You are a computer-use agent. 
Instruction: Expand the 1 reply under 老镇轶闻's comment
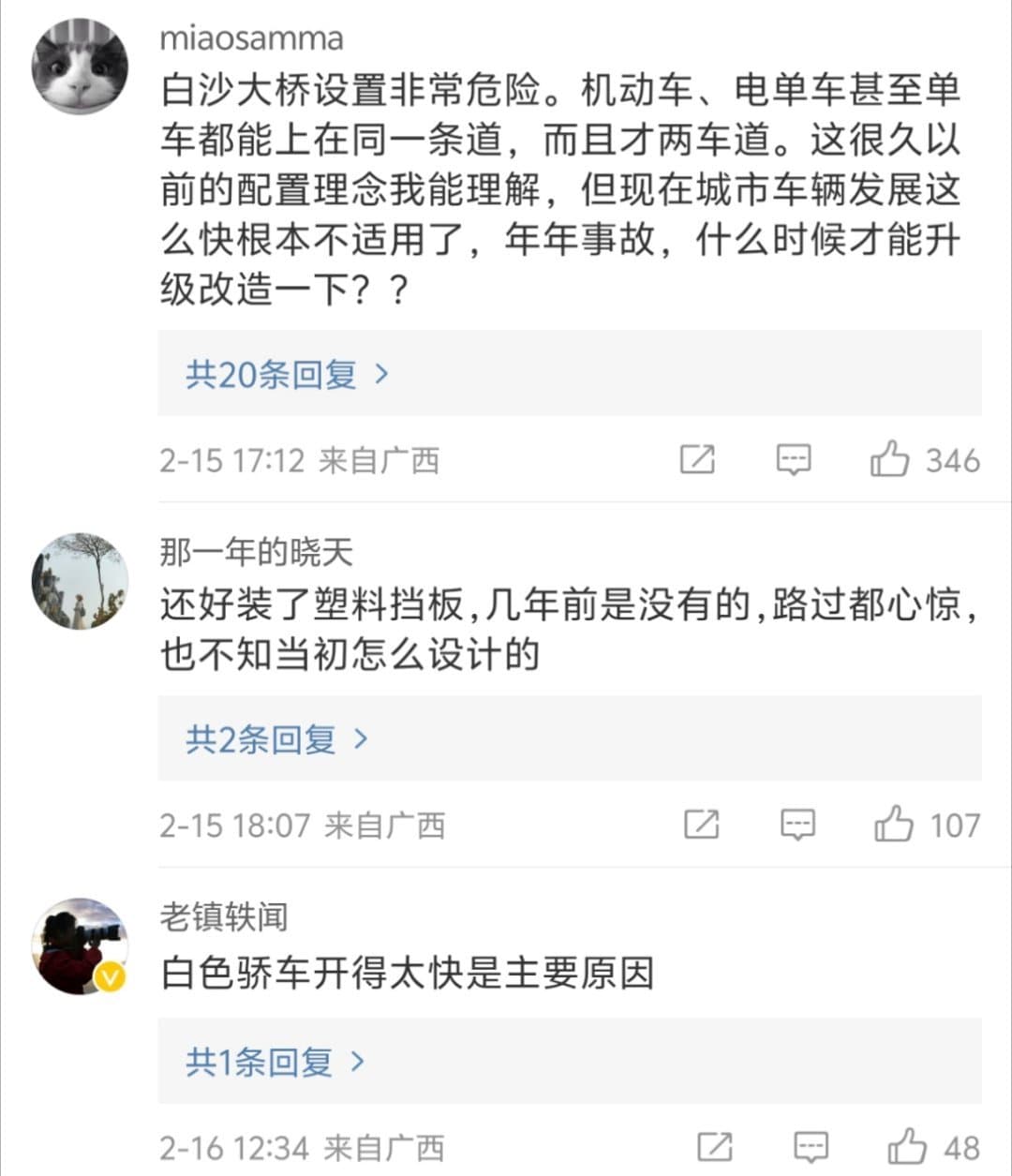point(274,1062)
